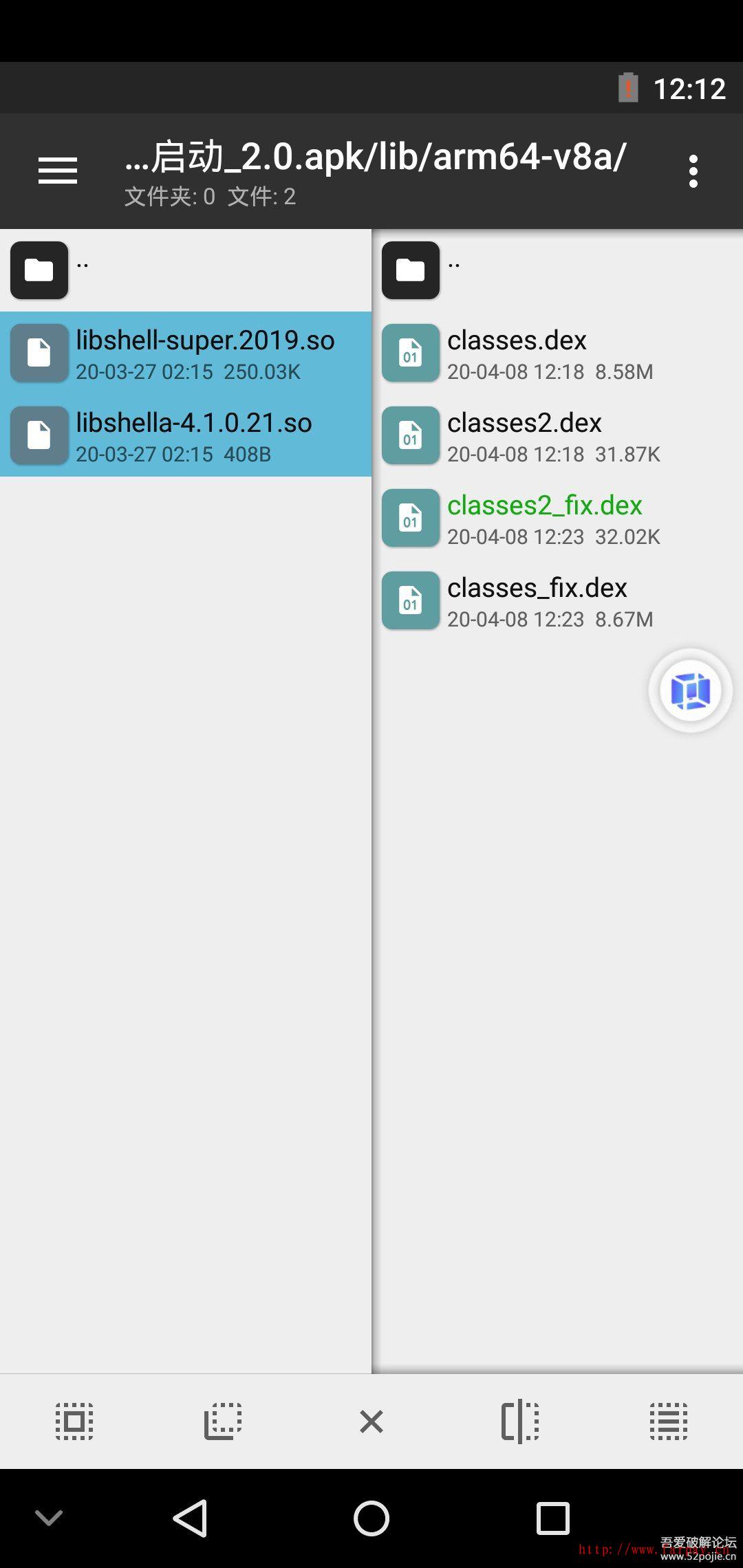Open the hamburger drawer menu

58,171
